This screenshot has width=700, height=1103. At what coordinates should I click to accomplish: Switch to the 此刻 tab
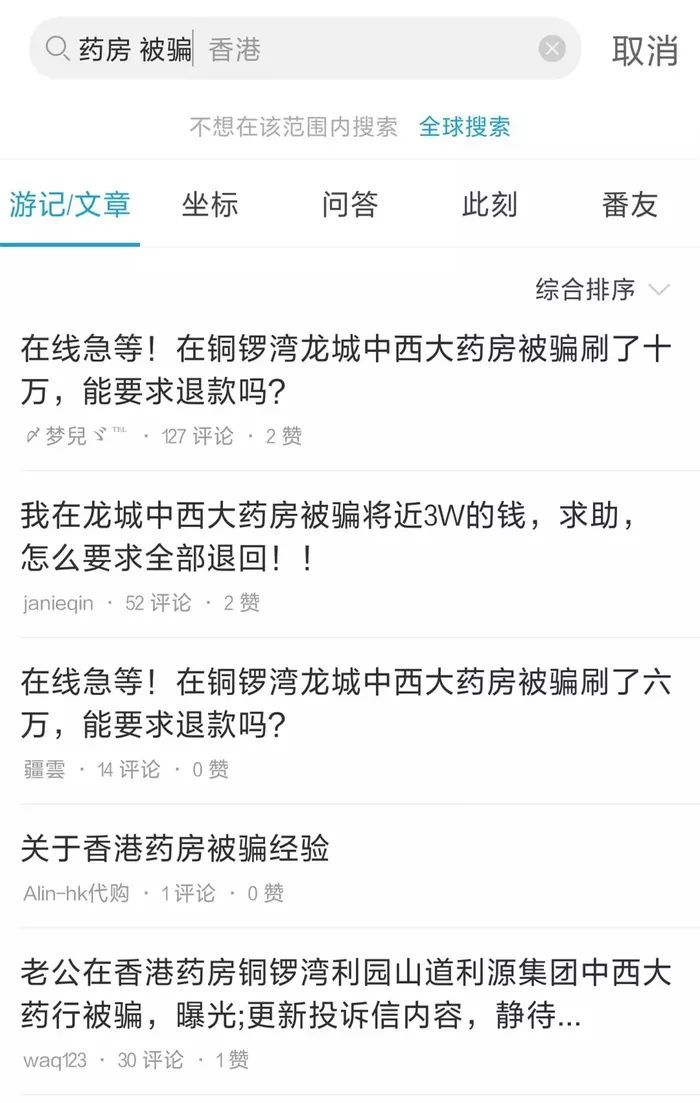490,205
